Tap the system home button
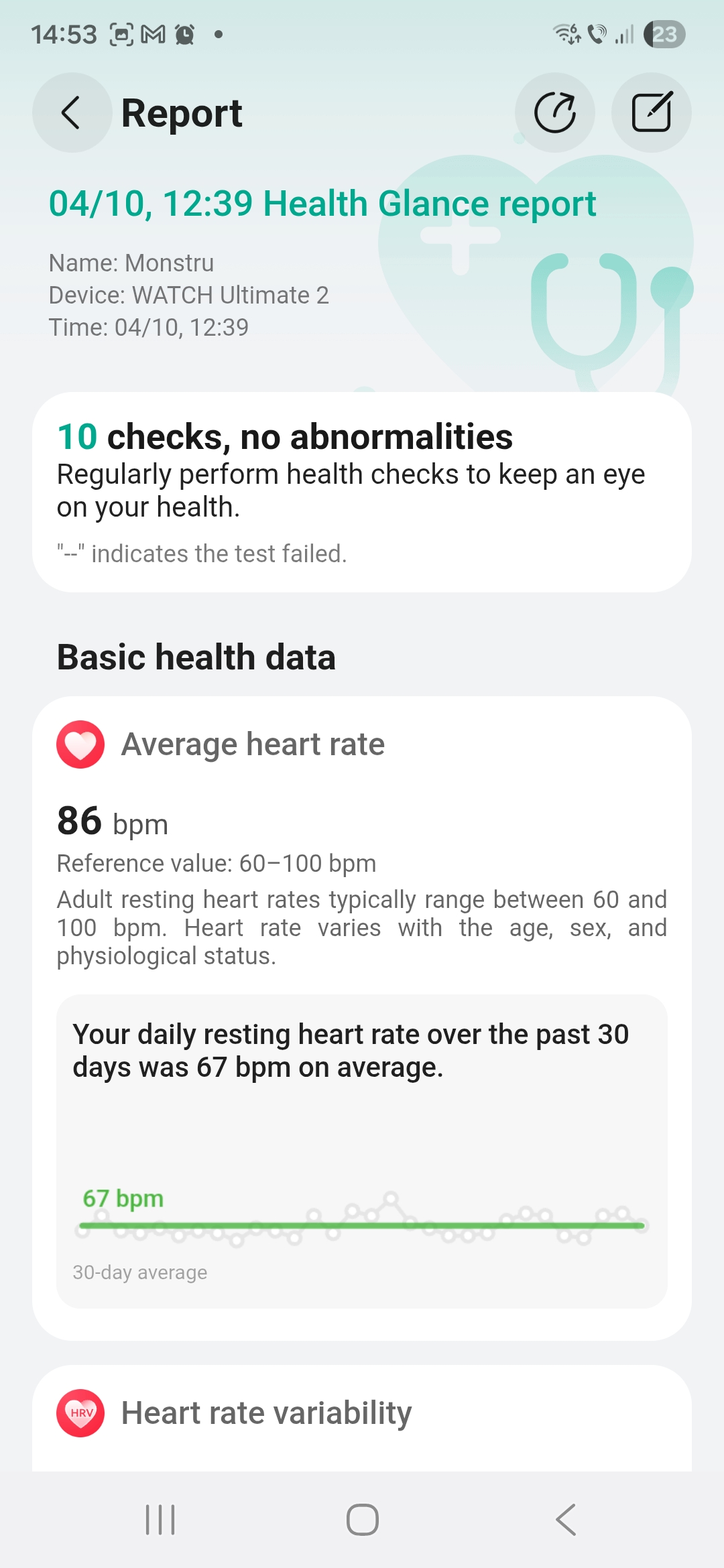This screenshot has width=724, height=1568. tap(362, 1520)
